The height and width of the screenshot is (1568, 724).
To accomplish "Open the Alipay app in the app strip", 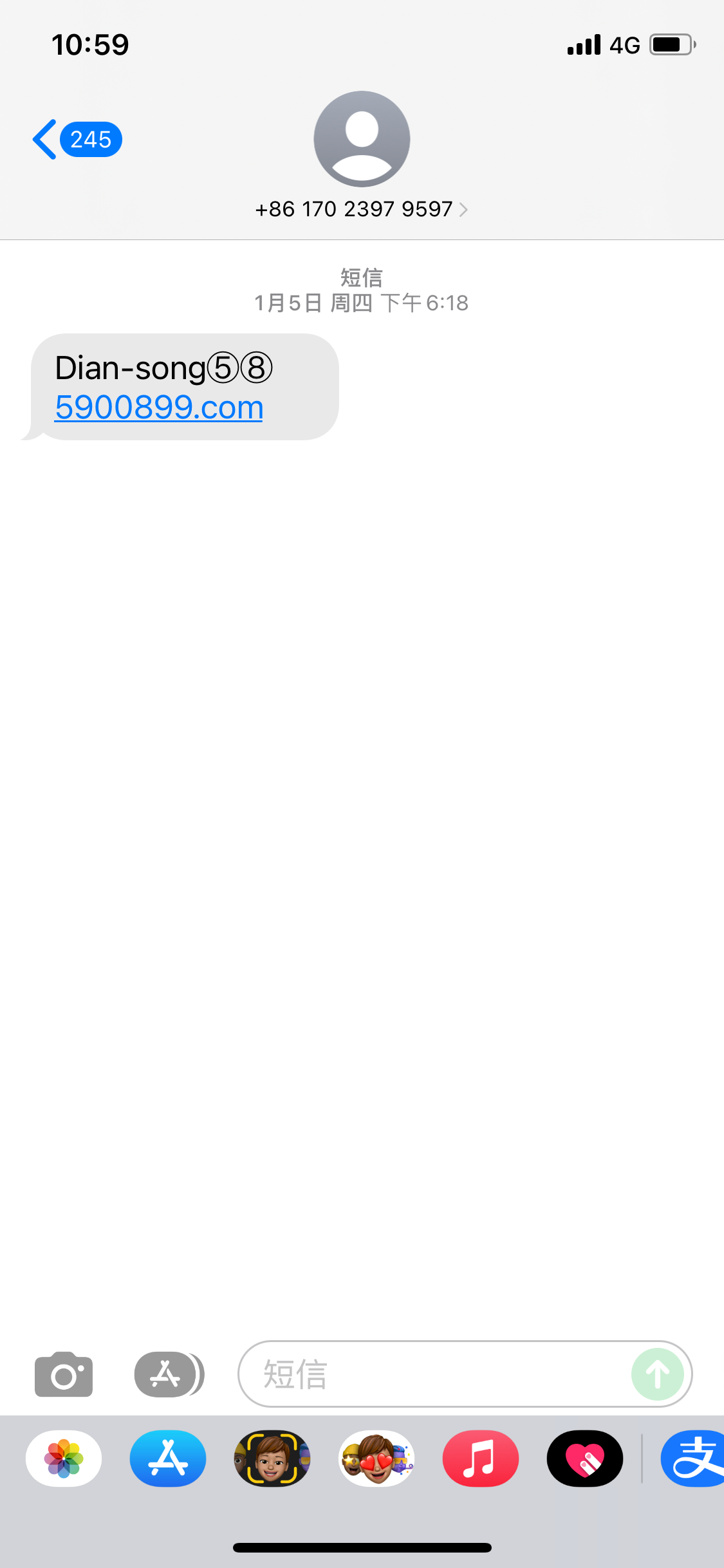I will pyautogui.click(x=694, y=1459).
